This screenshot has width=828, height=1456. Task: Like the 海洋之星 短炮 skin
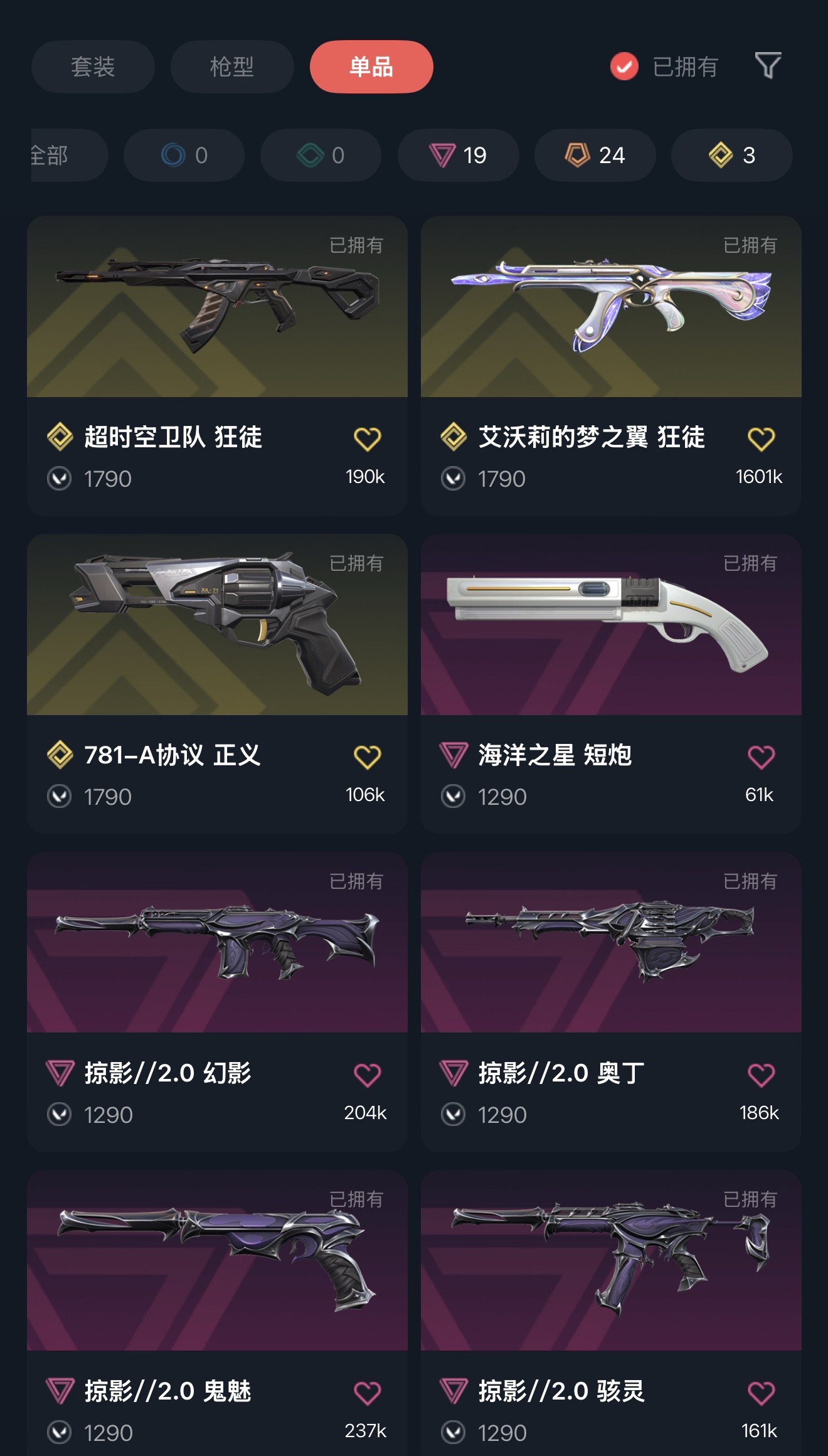761,757
